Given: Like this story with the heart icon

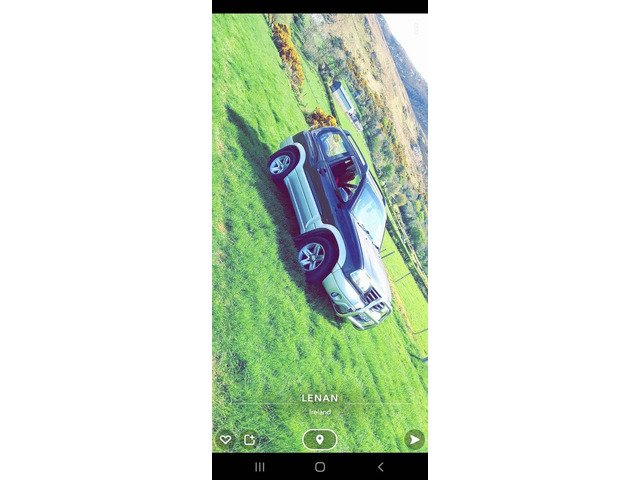Looking at the screenshot, I should click(225, 439).
